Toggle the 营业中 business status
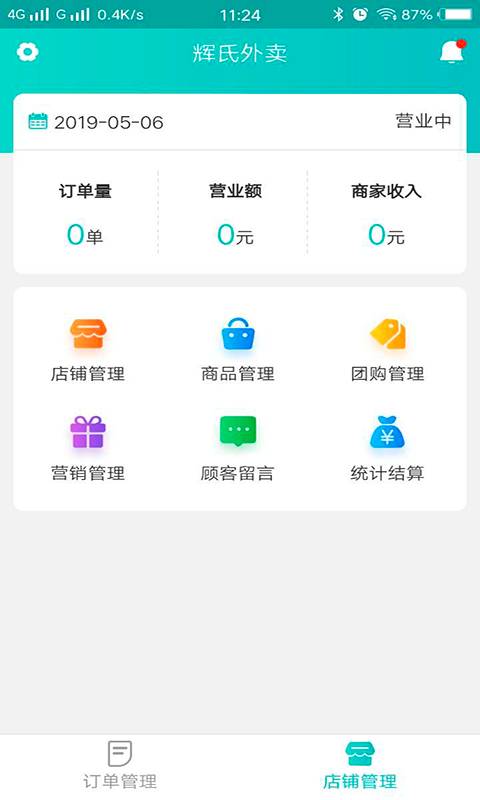Image resolution: width=480 pixels, height=800 pixels. (x=423, y=121)
